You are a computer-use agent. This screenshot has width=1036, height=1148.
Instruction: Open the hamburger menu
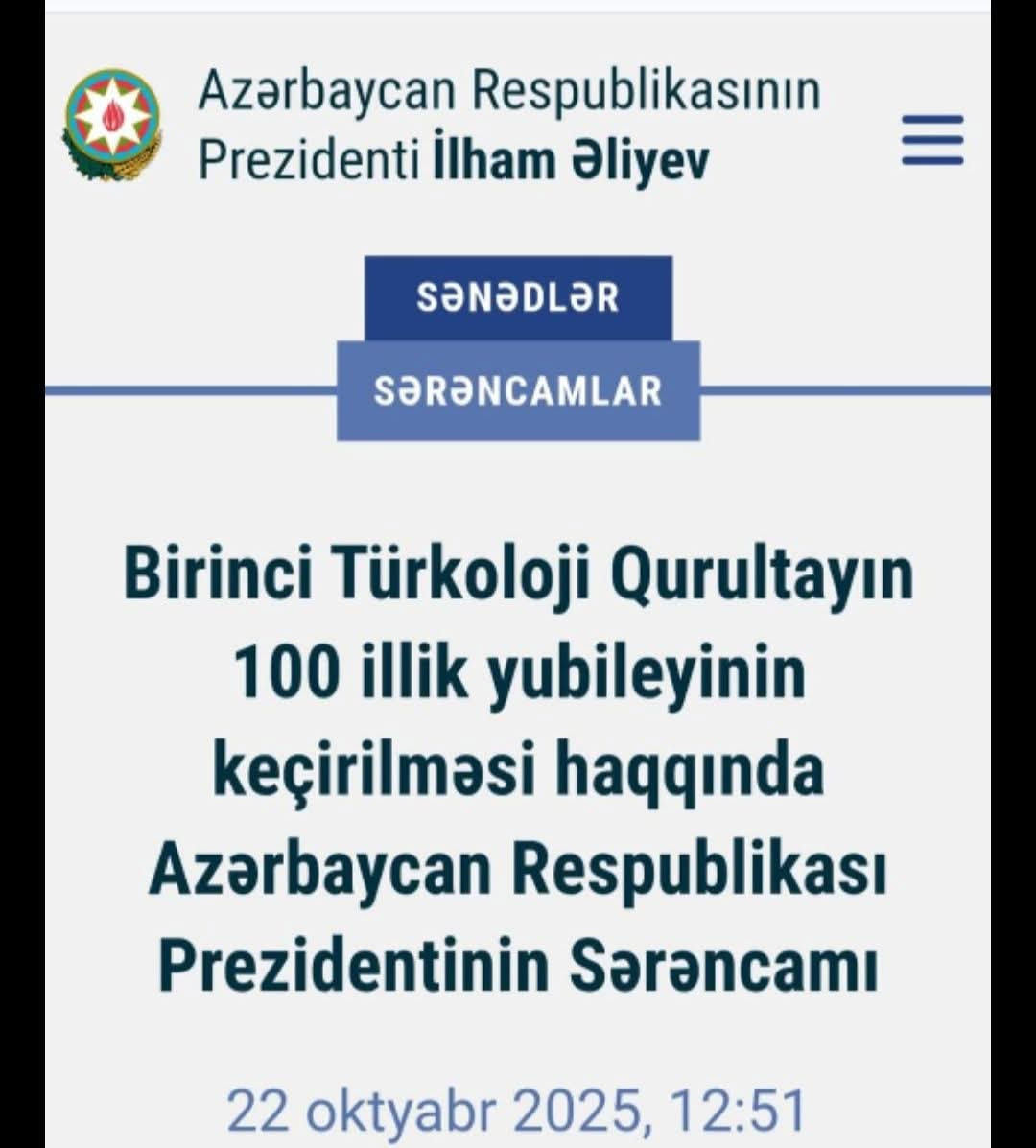click(x=932, y=139)
